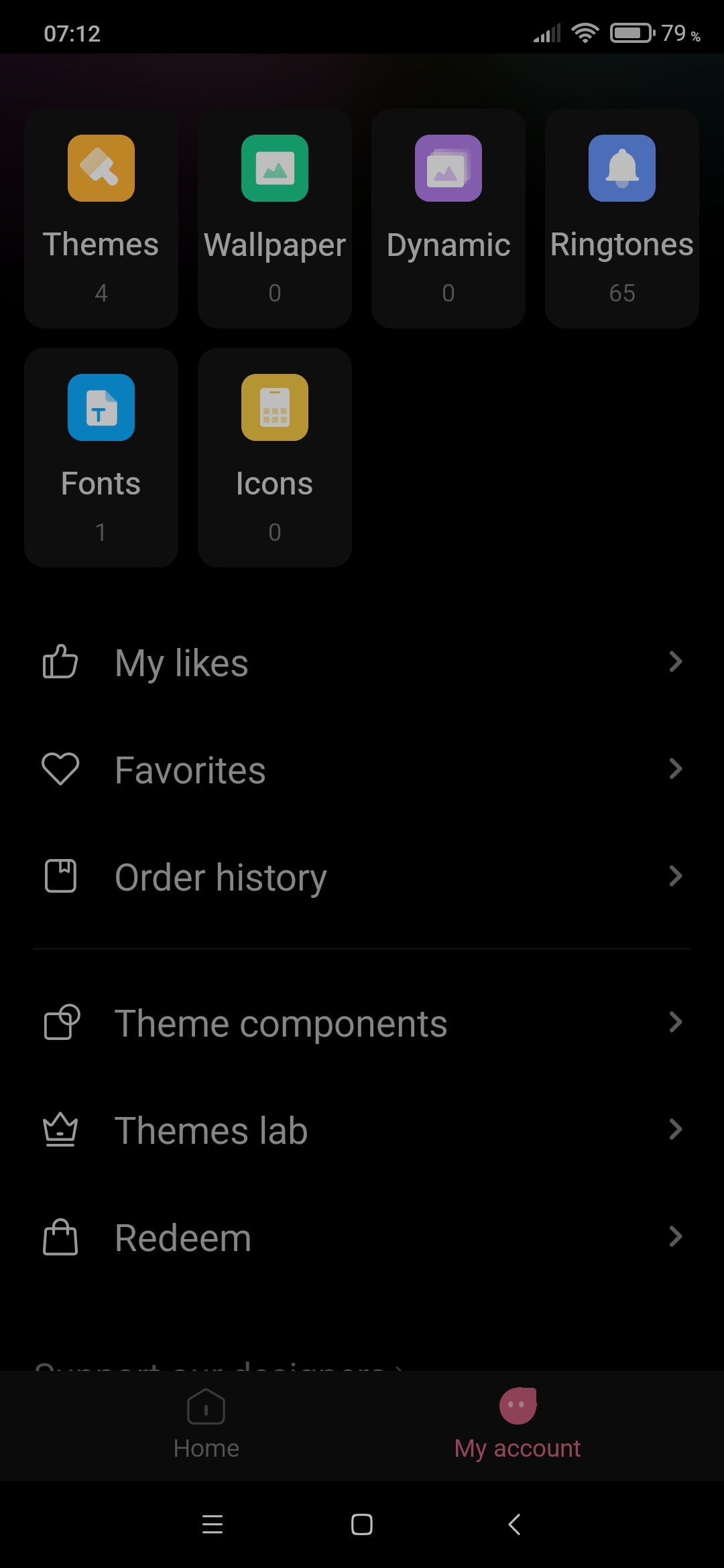Screen dimensions: 724x1568
Task: Open the Favorites list
Action: click(362, 769)
